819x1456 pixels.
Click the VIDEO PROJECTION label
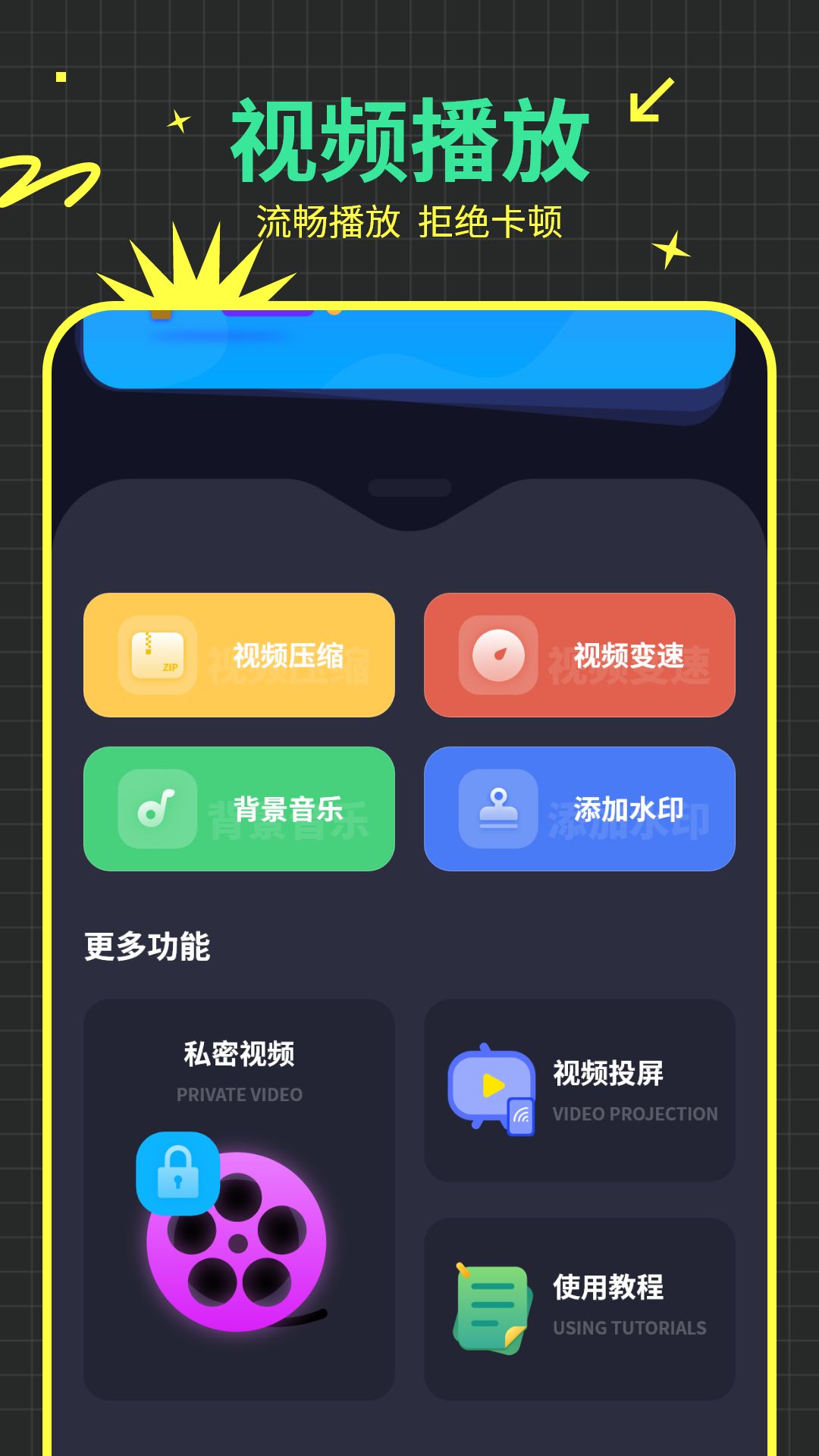[634, 1113]
